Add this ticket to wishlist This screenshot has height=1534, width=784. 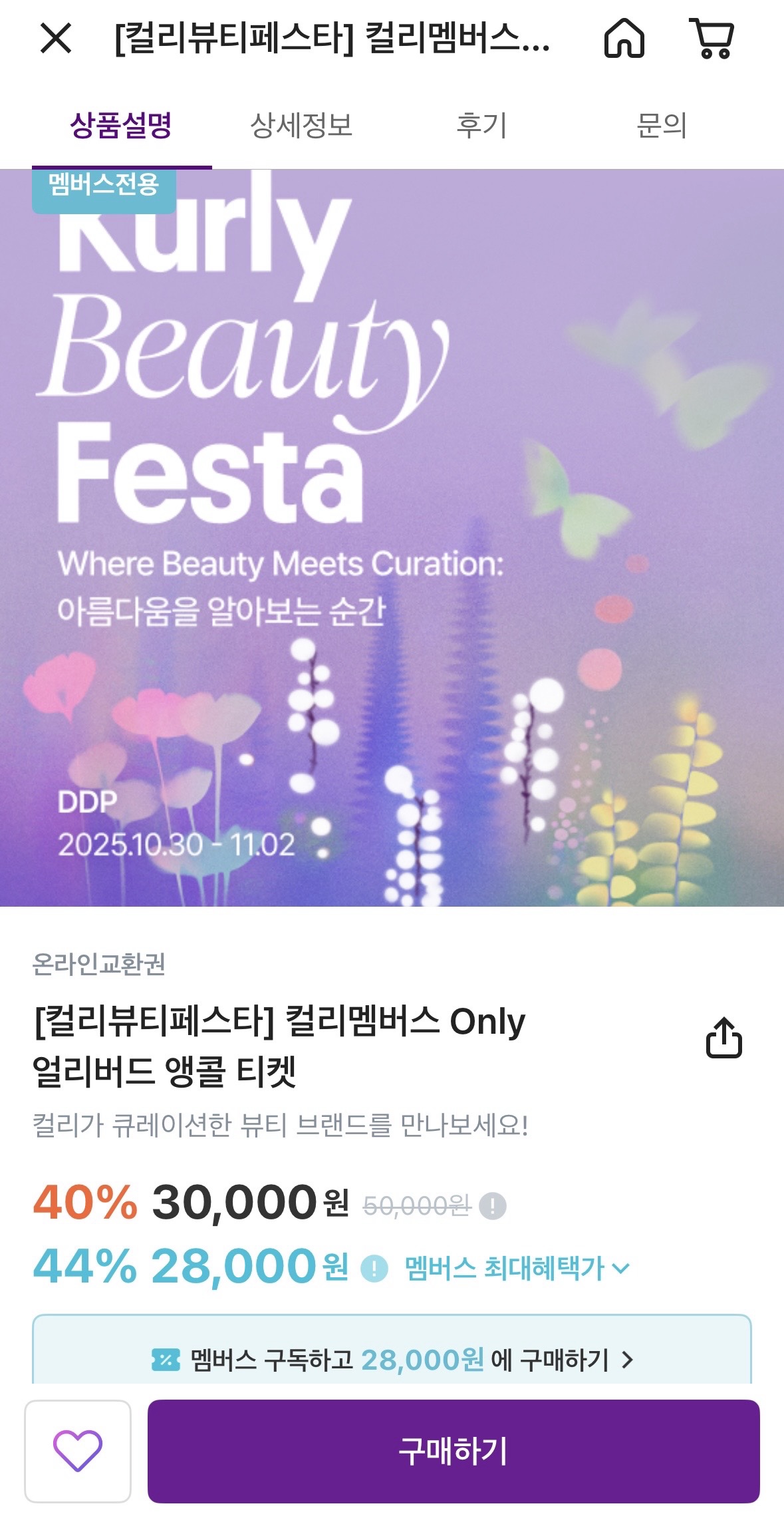(78, 1451)
